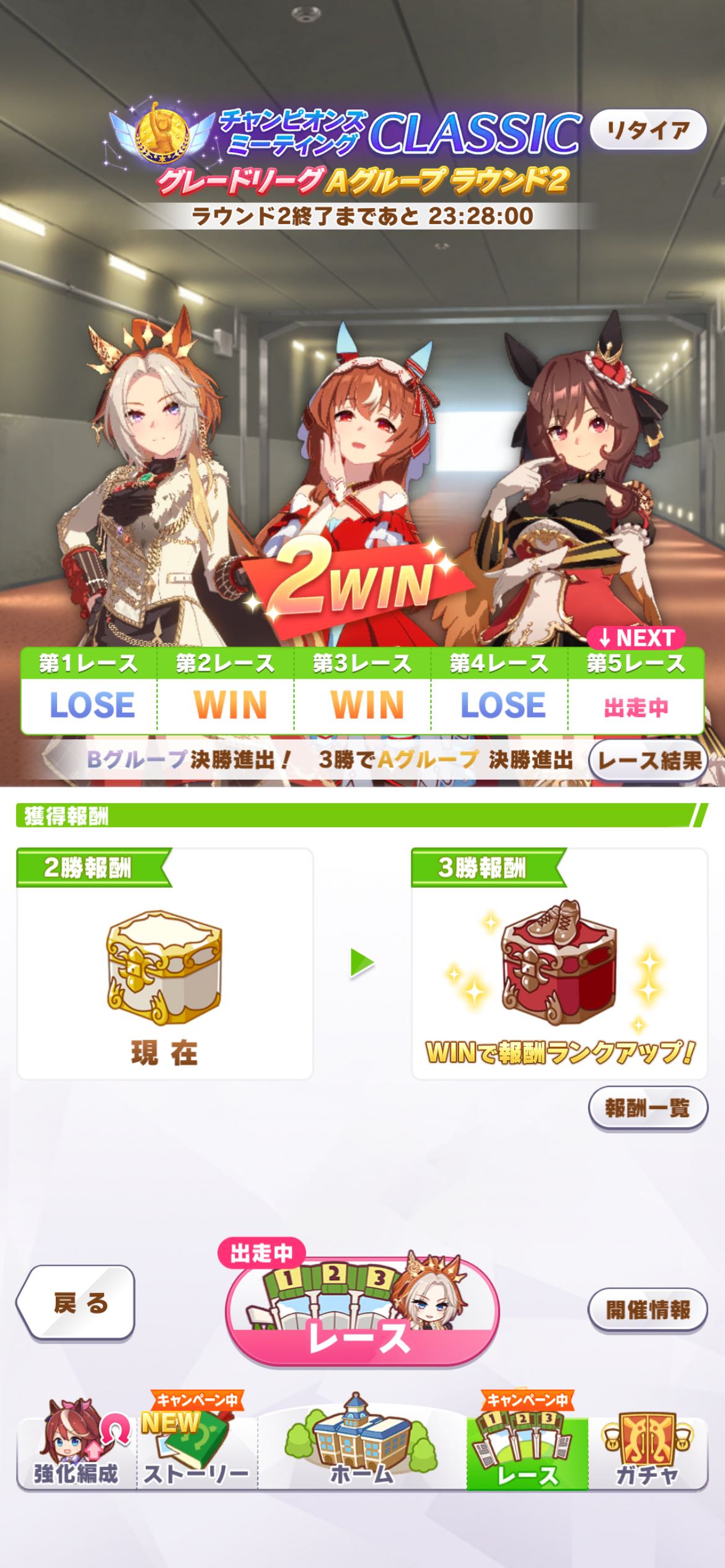Viewport: 725px width, 1568px height.
Task: Open レース結果 race results
Action: click(648, 760)
